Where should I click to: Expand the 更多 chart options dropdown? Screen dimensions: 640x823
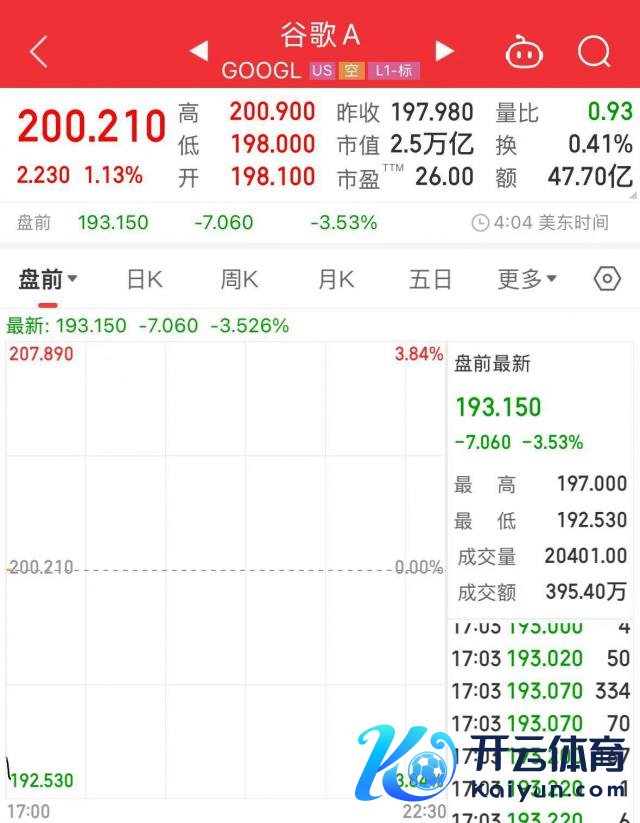coord(527,279)
